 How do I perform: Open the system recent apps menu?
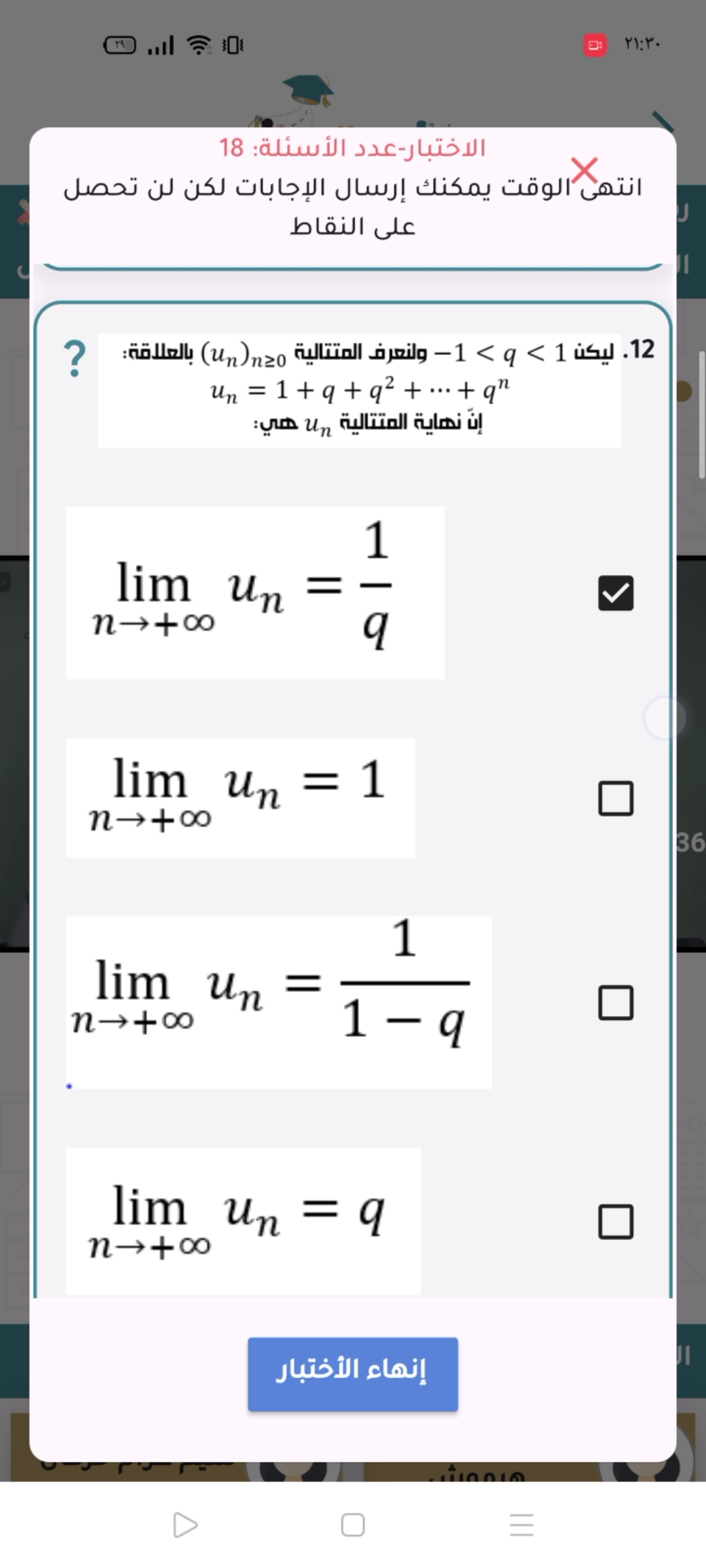tap(521, 1525)
